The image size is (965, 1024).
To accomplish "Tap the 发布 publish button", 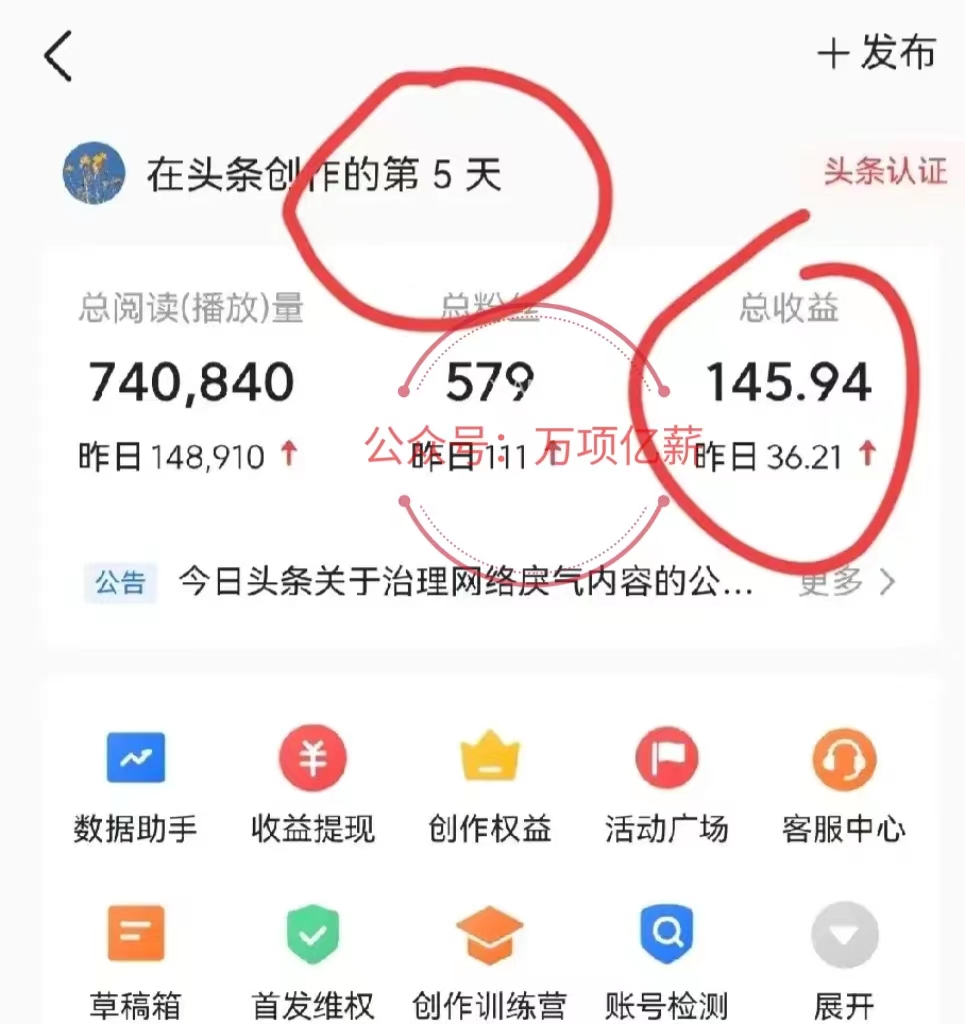I will 877,53.
